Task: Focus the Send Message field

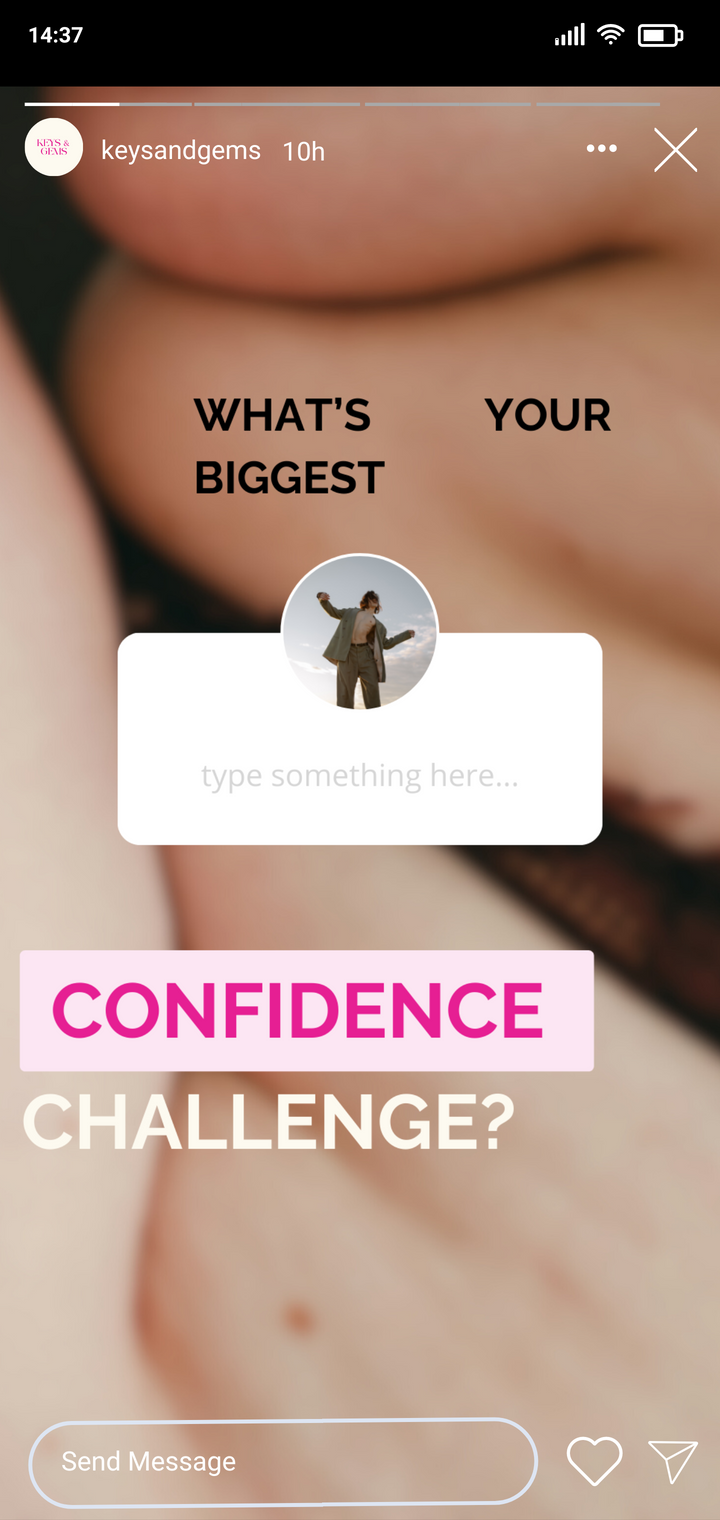Action: coord(283,1461)
